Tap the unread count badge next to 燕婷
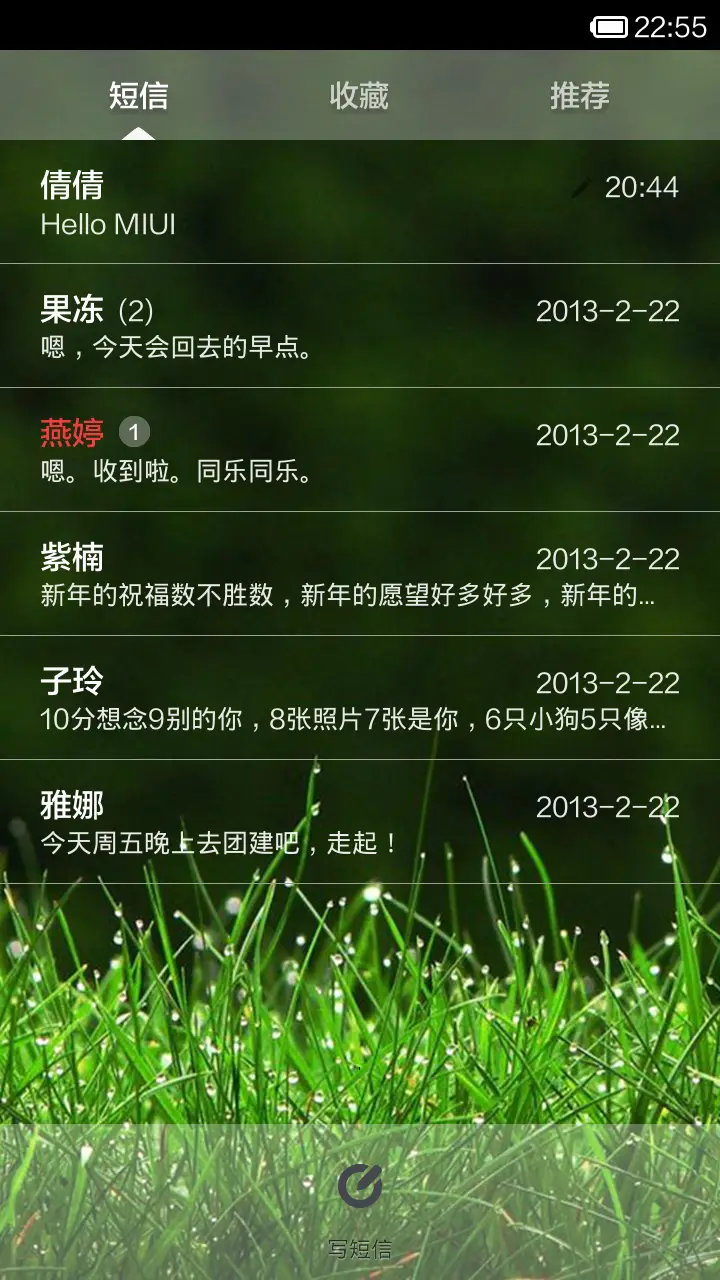The width and height of the screenshot is (720, 1280). pos(132,430)
